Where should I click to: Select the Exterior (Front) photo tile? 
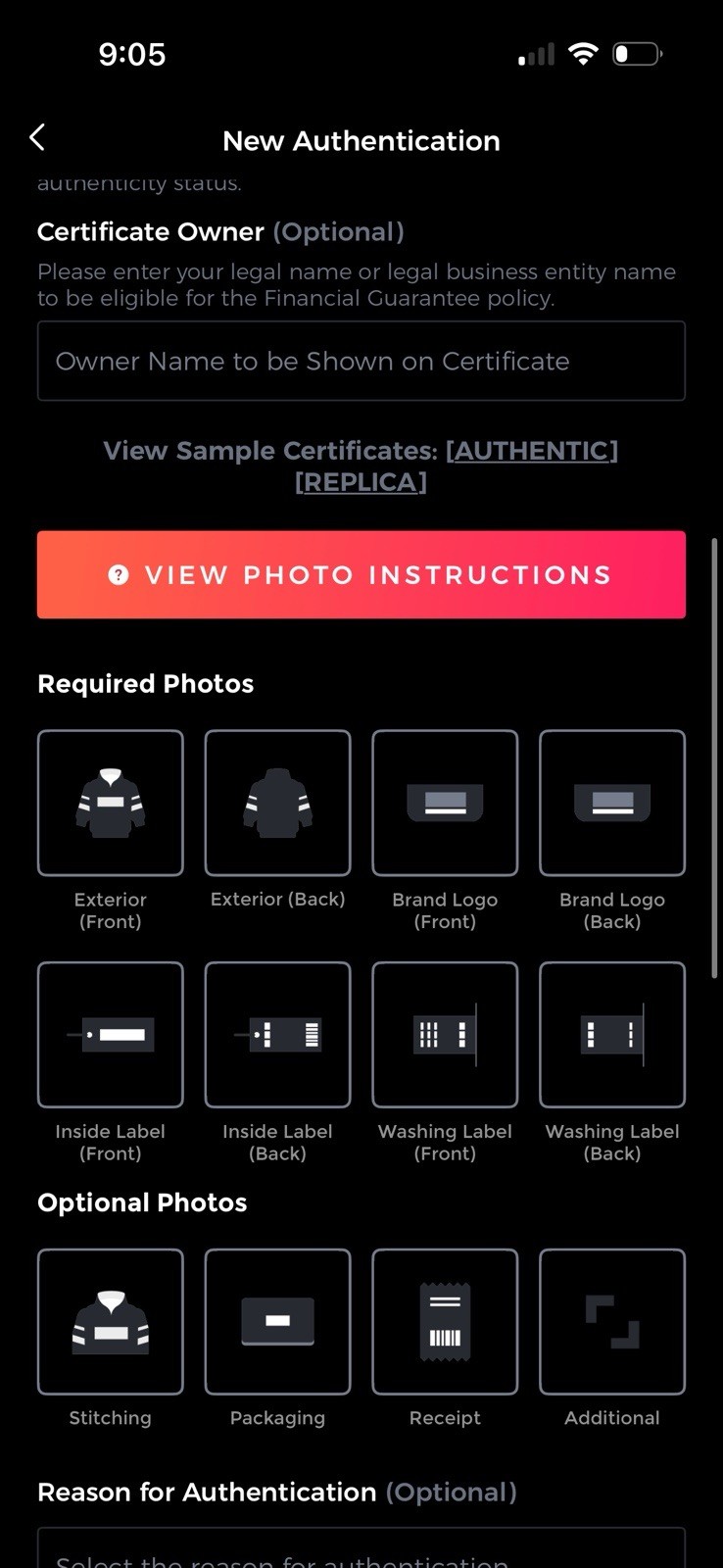110,802
